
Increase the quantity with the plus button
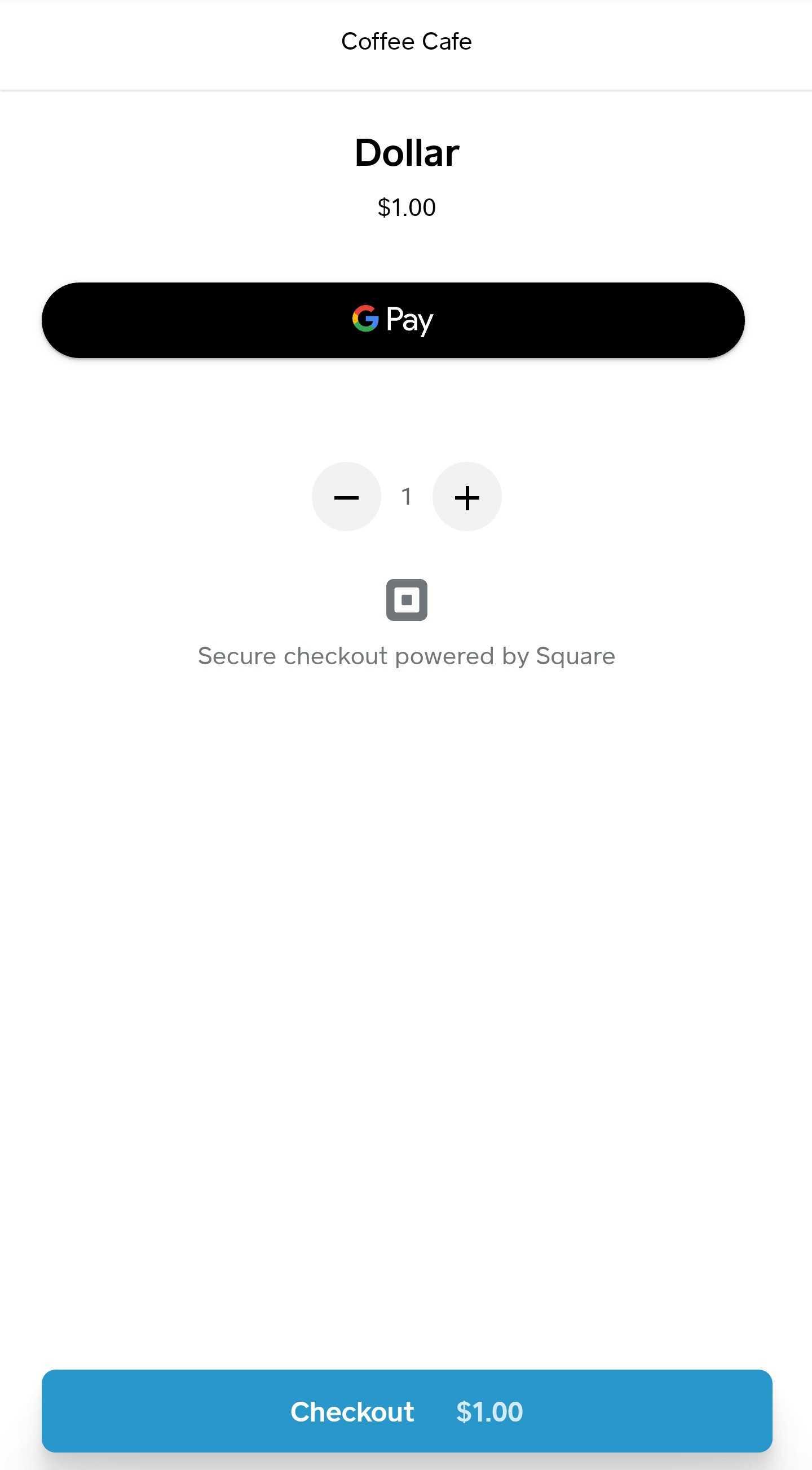pyautogui.click(x=467, y=496)
